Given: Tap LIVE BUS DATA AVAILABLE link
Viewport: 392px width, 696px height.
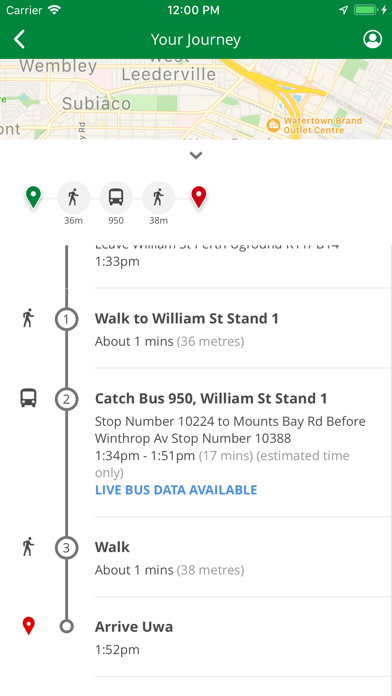Looking at the screenshot, I should [176, 490].
